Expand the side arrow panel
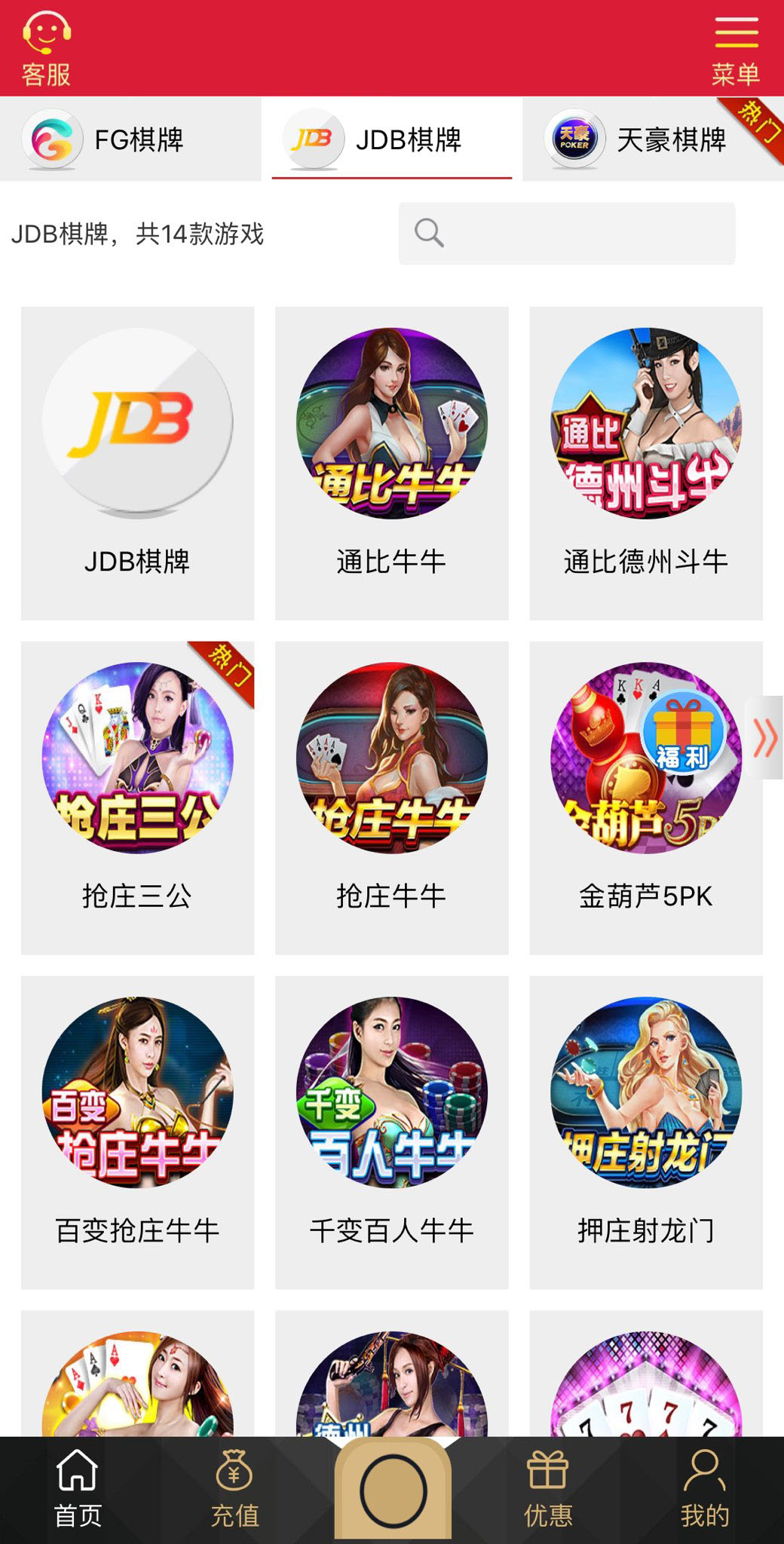Viewport: 784px width, 1544px height. click(765, 737)
